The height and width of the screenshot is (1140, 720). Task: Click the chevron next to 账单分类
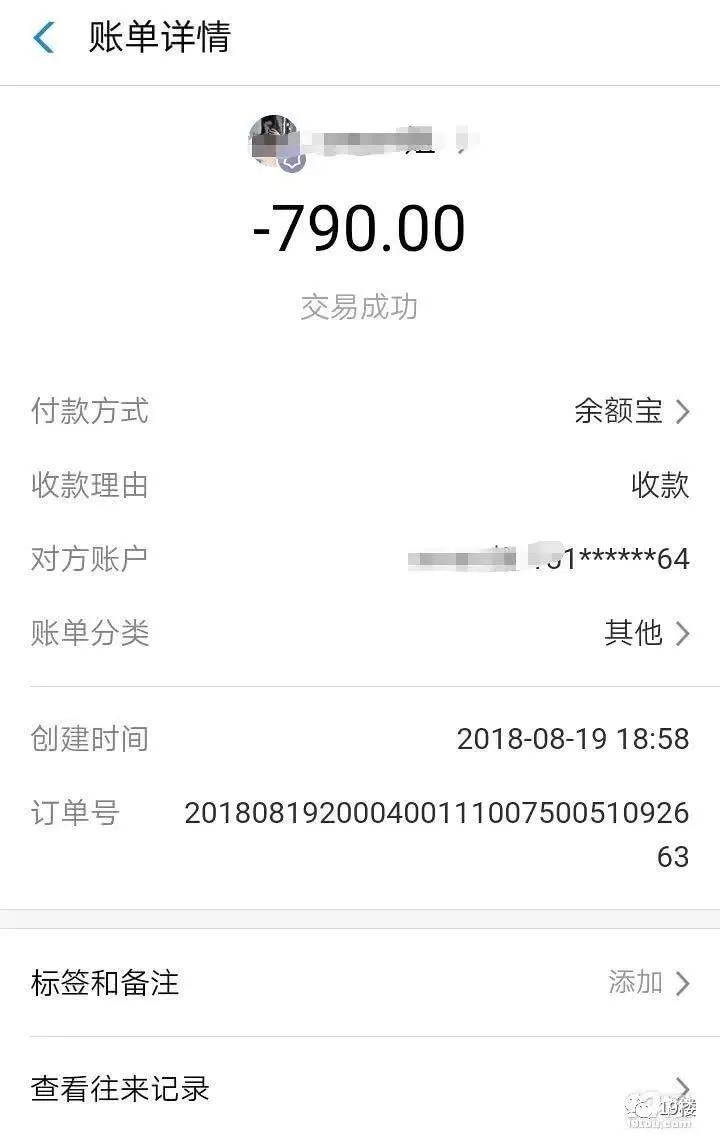tap(684, 633)
